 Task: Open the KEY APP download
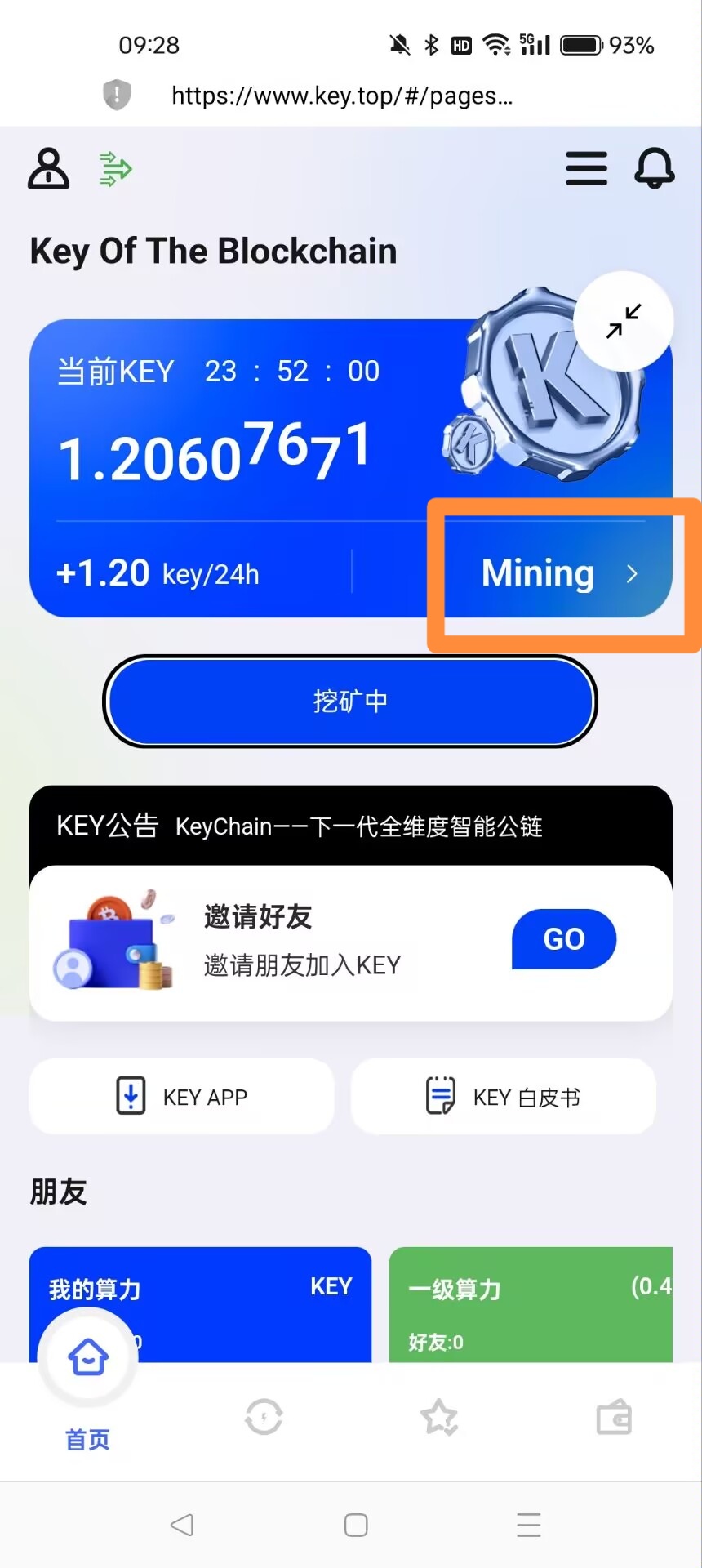(181, 1097)
